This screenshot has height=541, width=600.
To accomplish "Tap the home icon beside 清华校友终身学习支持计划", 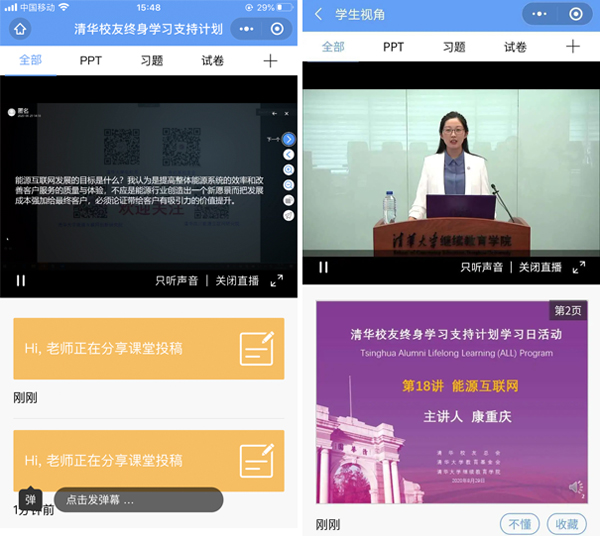I will tap(20, 29).
